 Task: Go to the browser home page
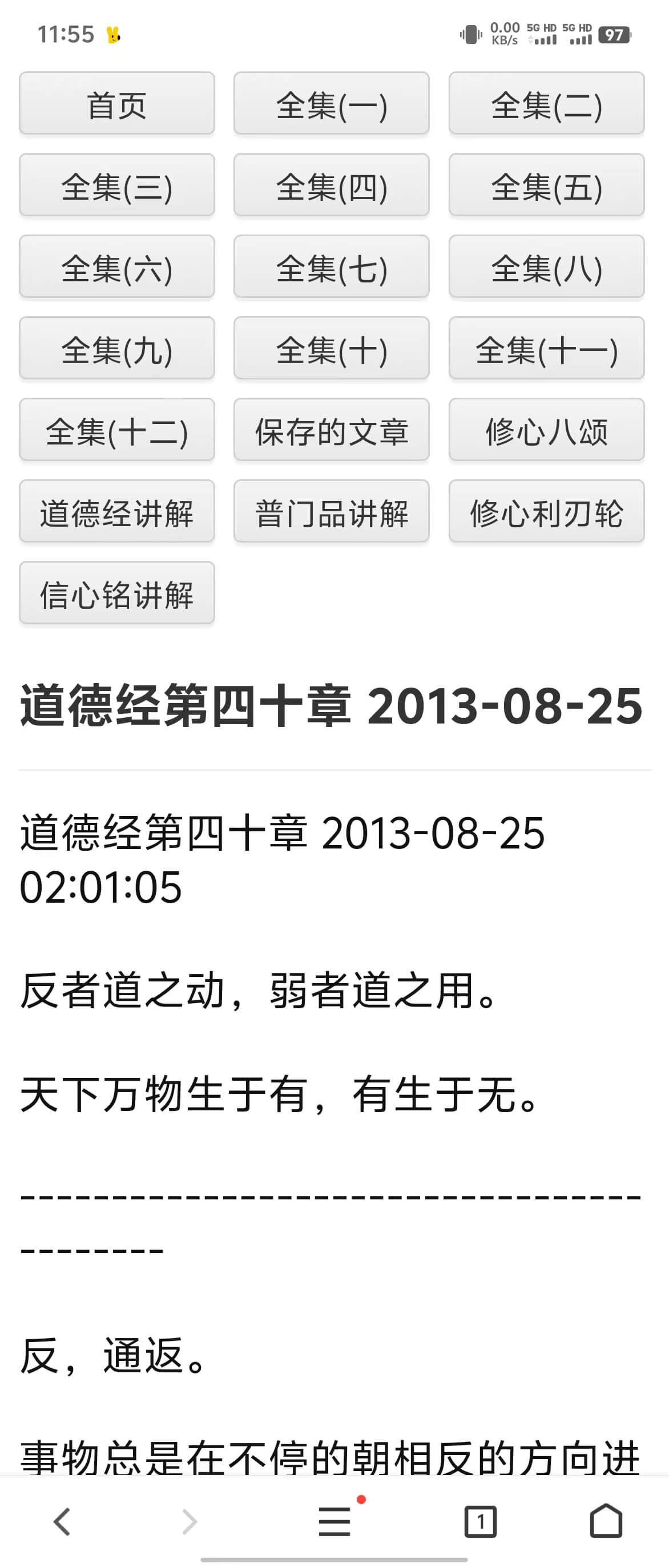point(606,1522)
